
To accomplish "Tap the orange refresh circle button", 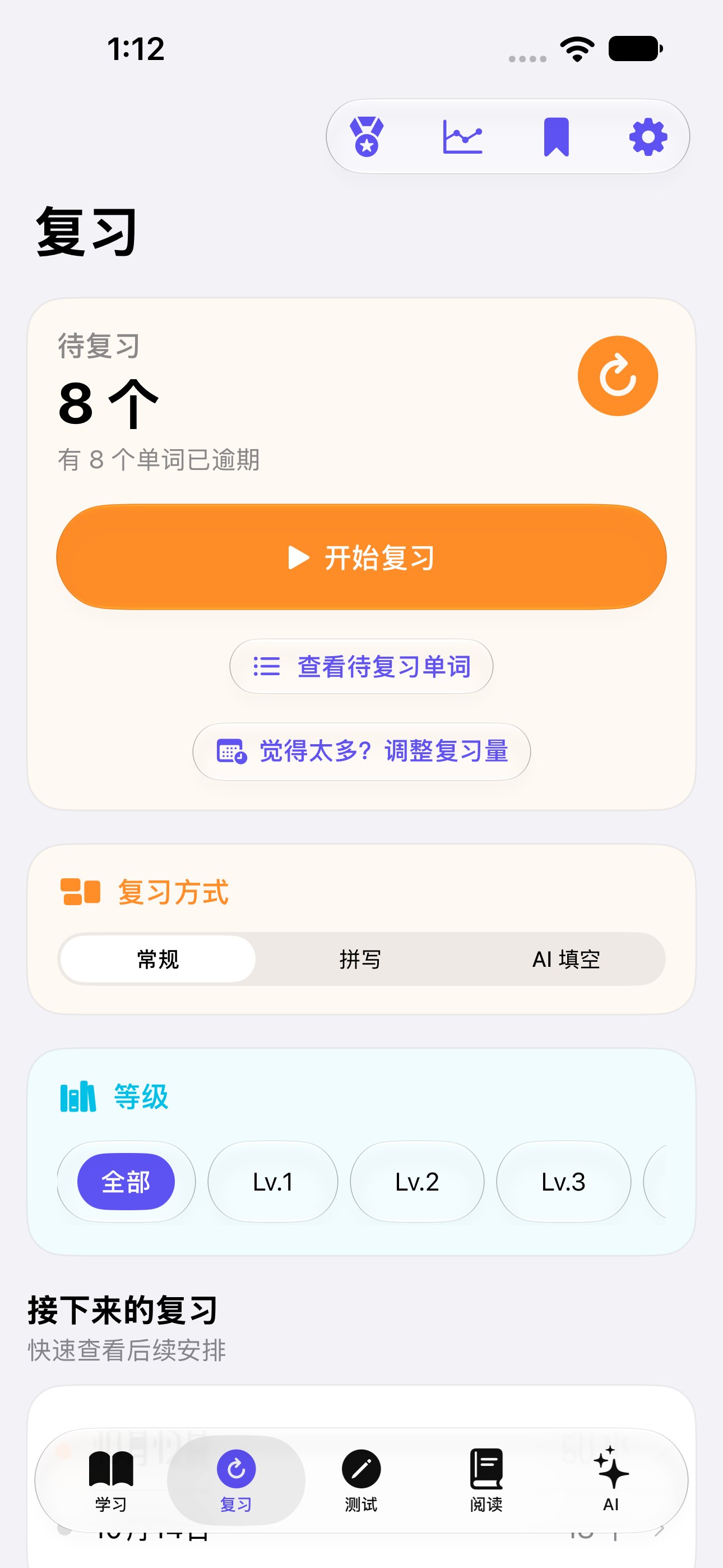I will tap(618, 376).
